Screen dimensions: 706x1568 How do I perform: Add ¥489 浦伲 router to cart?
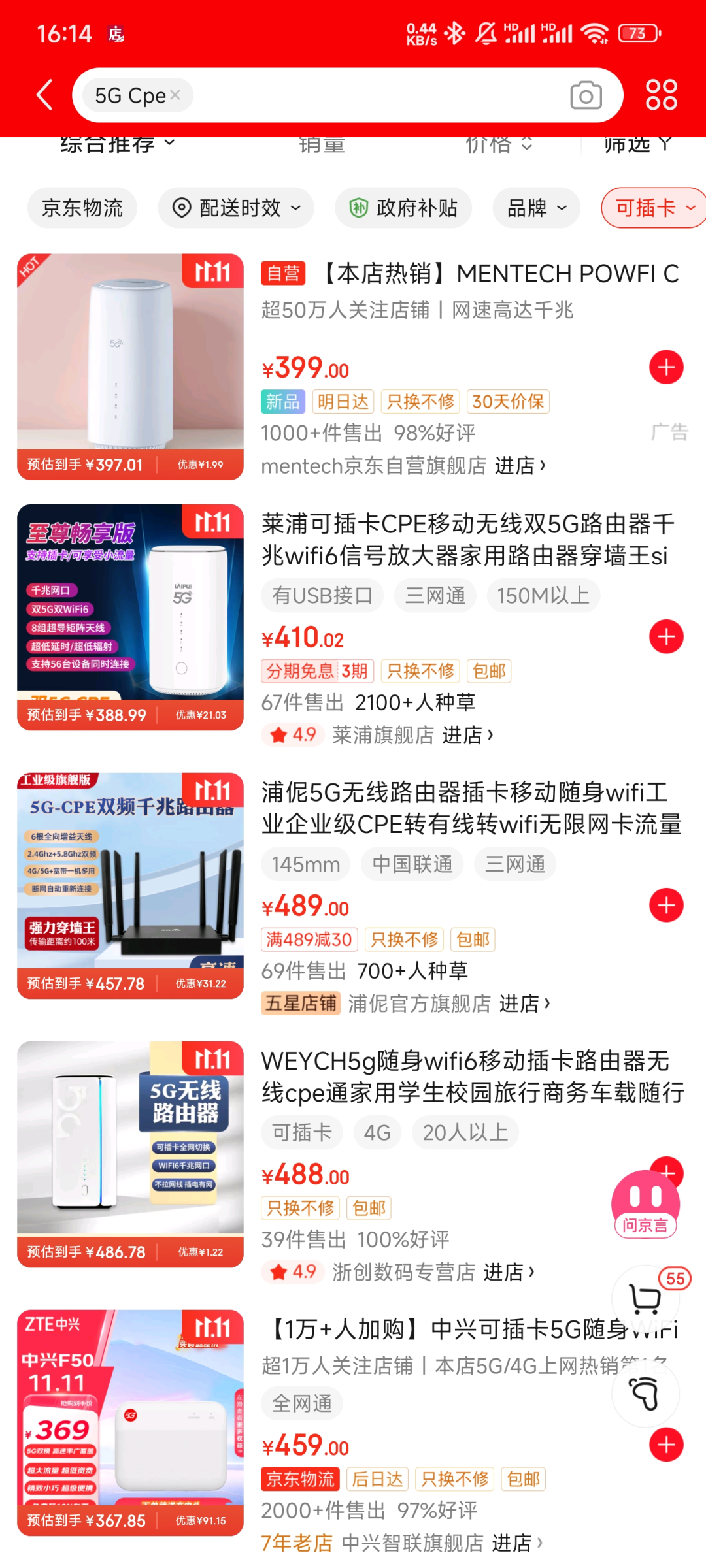click(665, 906)
